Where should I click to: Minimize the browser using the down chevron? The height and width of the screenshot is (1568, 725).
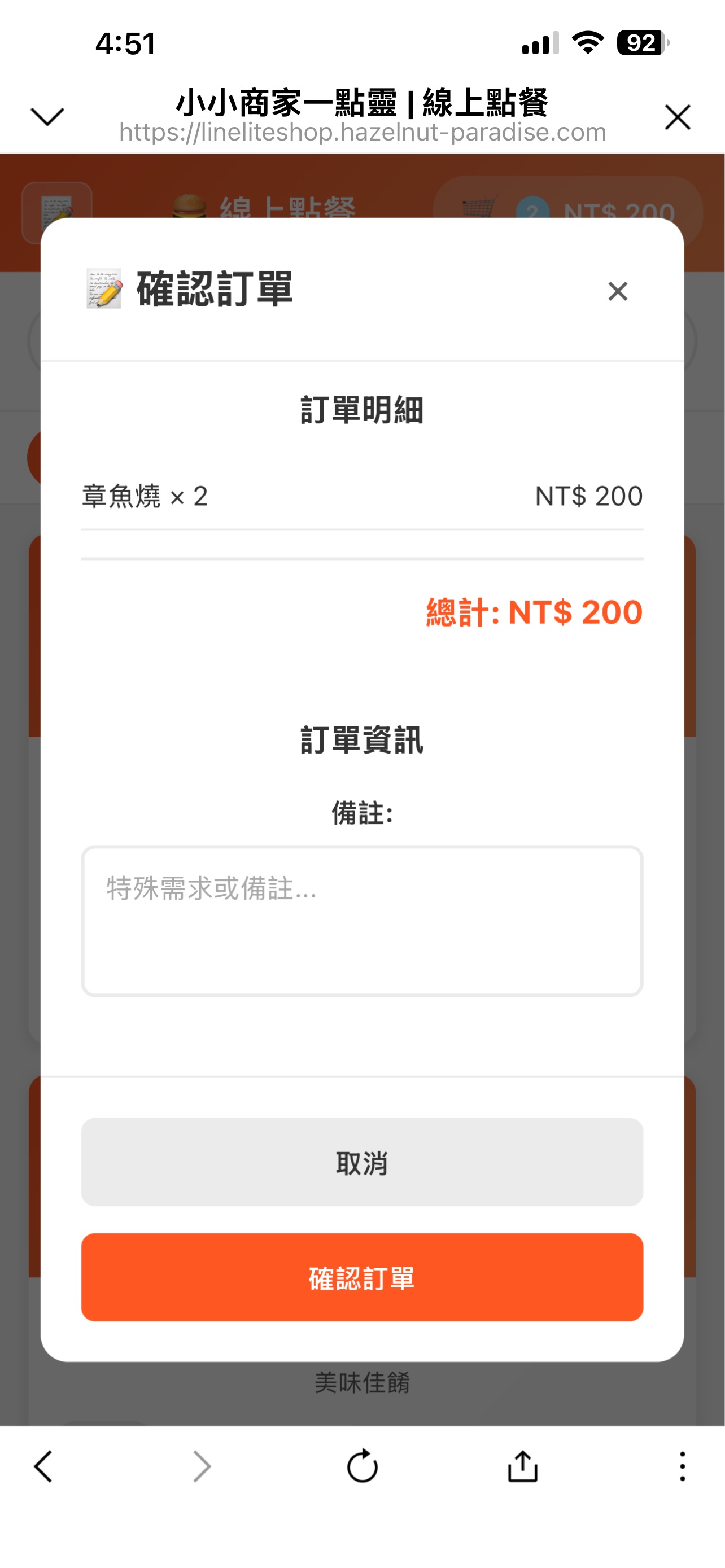pyautogui.click(x=47, y=116)
